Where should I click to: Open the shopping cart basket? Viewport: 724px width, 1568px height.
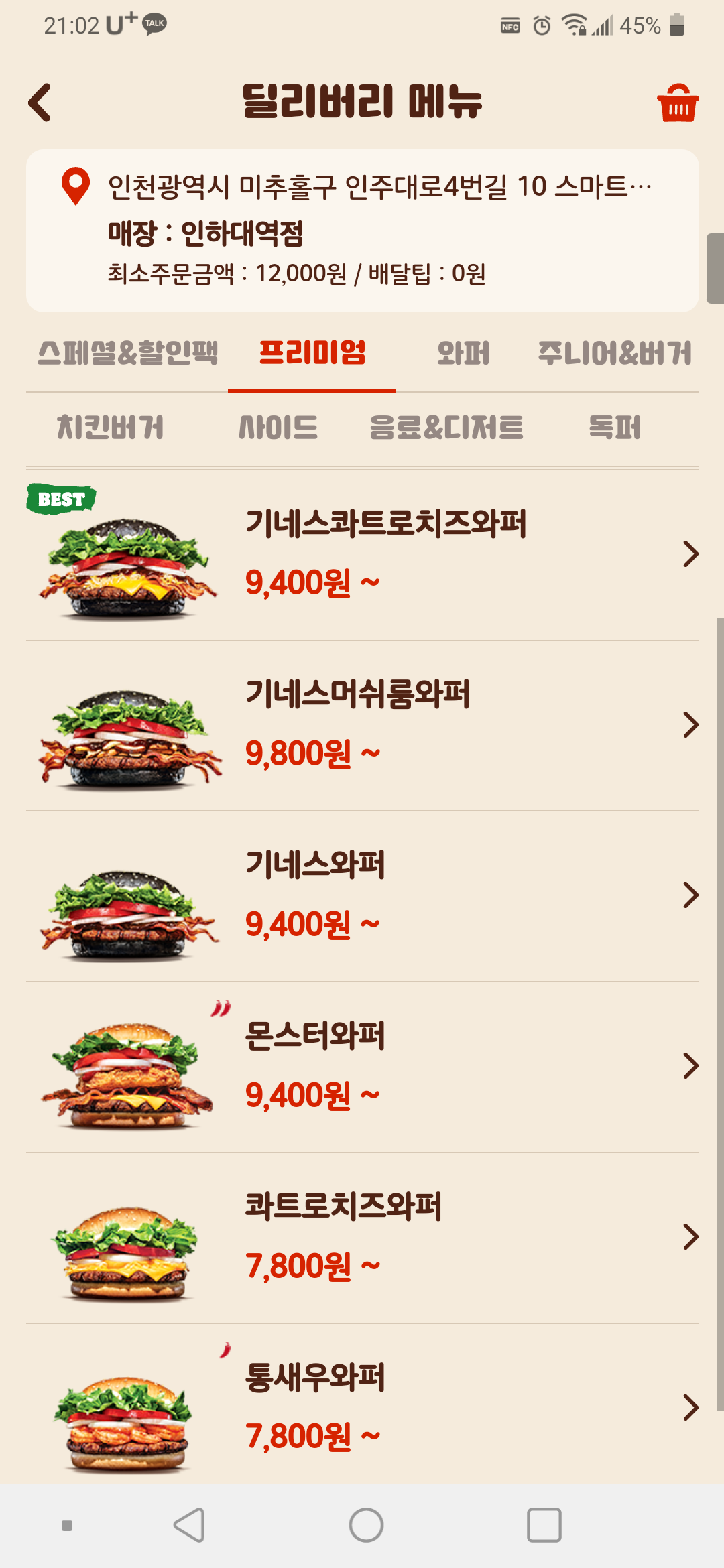pyautogui.click(x=677, y=103)
